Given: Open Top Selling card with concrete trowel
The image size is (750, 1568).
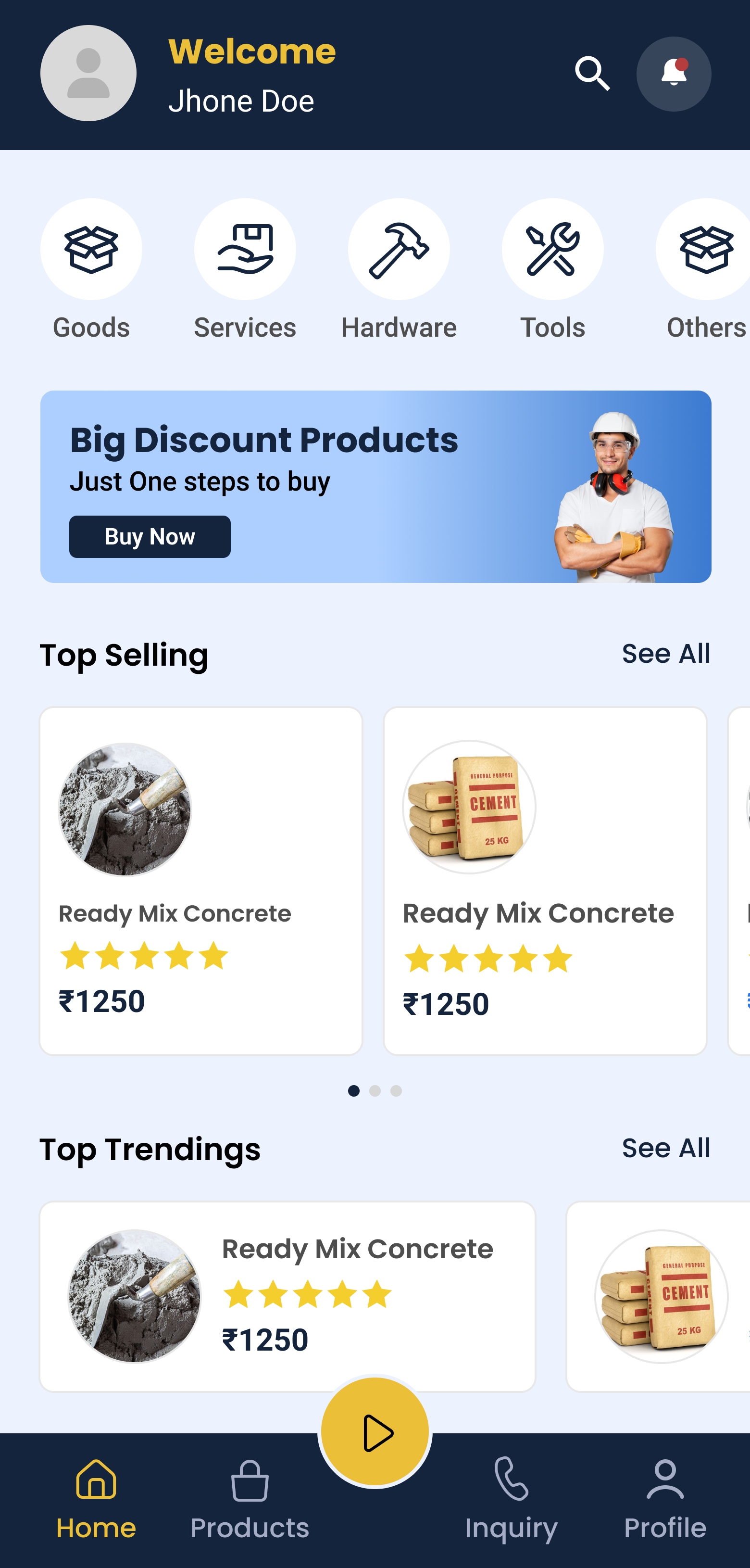Looking at the screenshot, I should (201, 880).
